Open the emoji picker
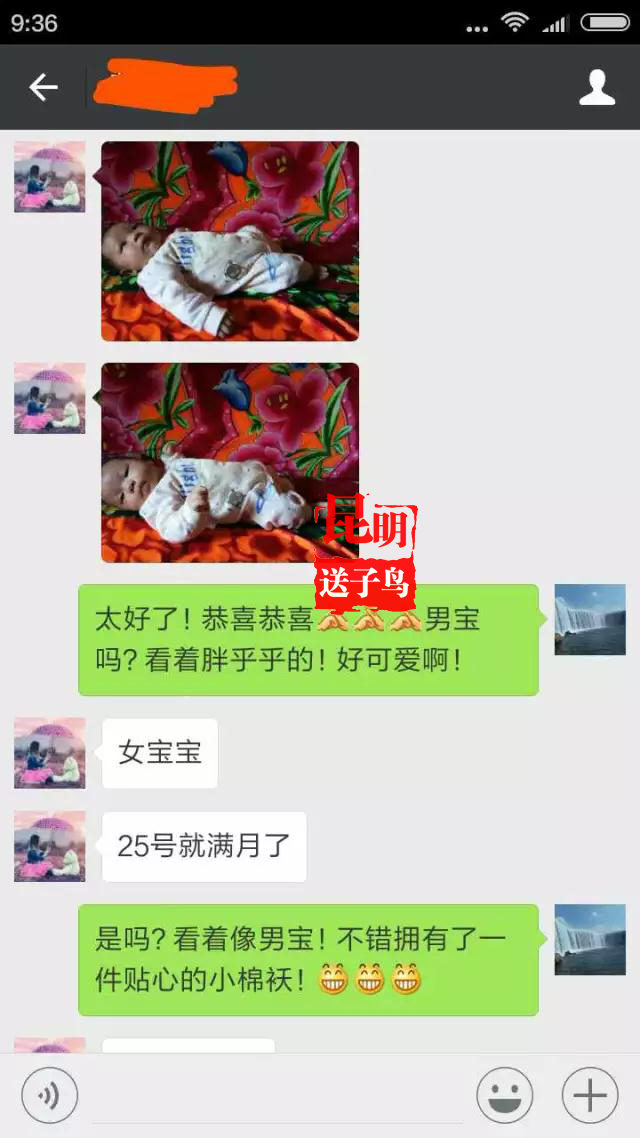 [x=504, y=1096]
